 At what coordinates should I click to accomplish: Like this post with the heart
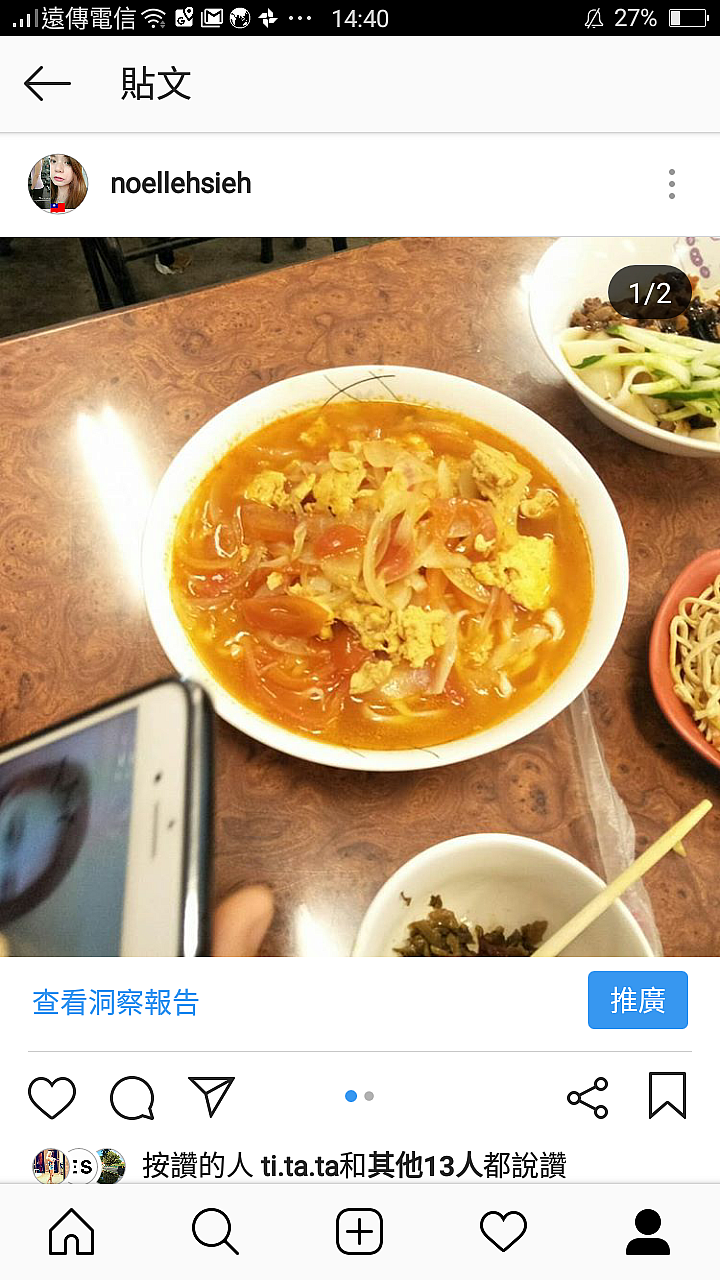point(52,1097)
